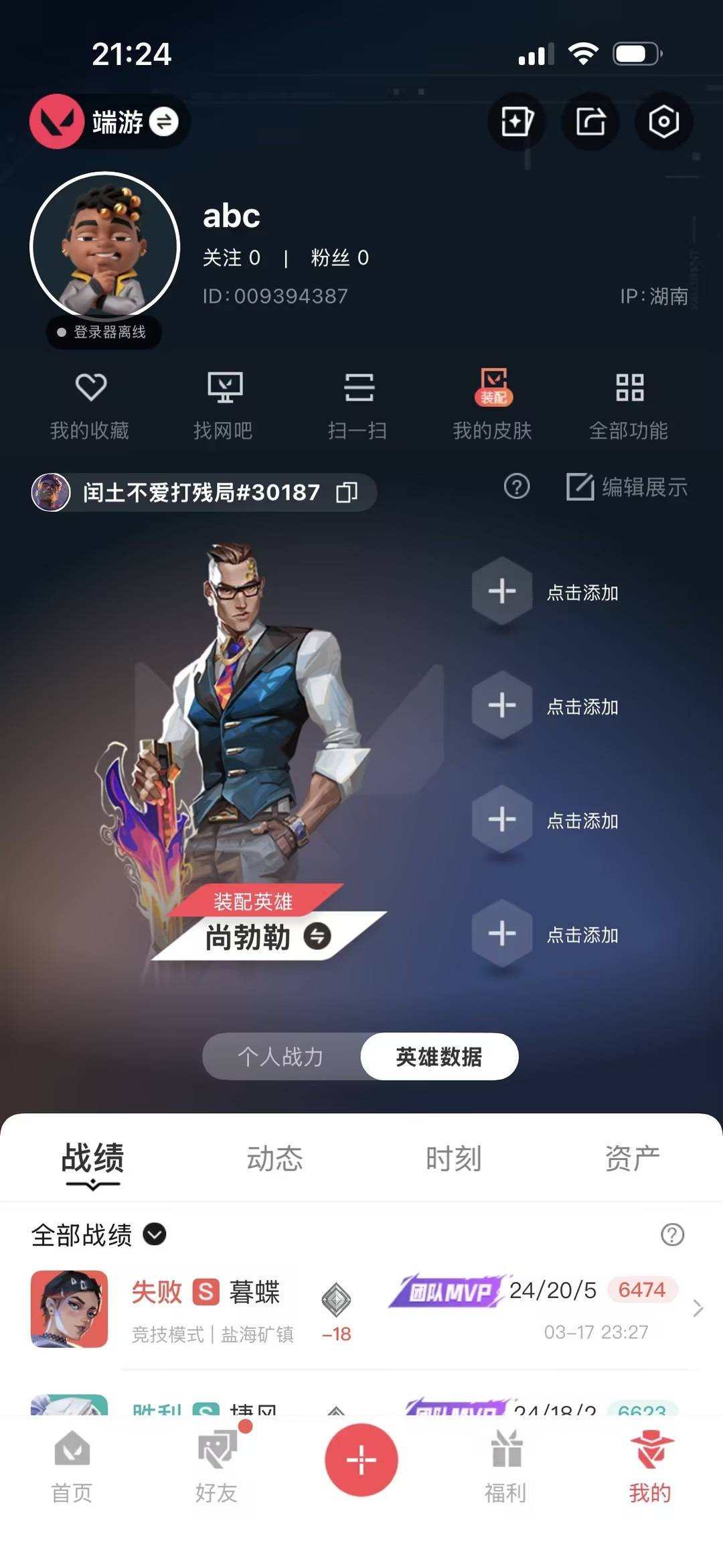Copy the Riot ID 闰土不爱打残局#30187

[347, 491]
